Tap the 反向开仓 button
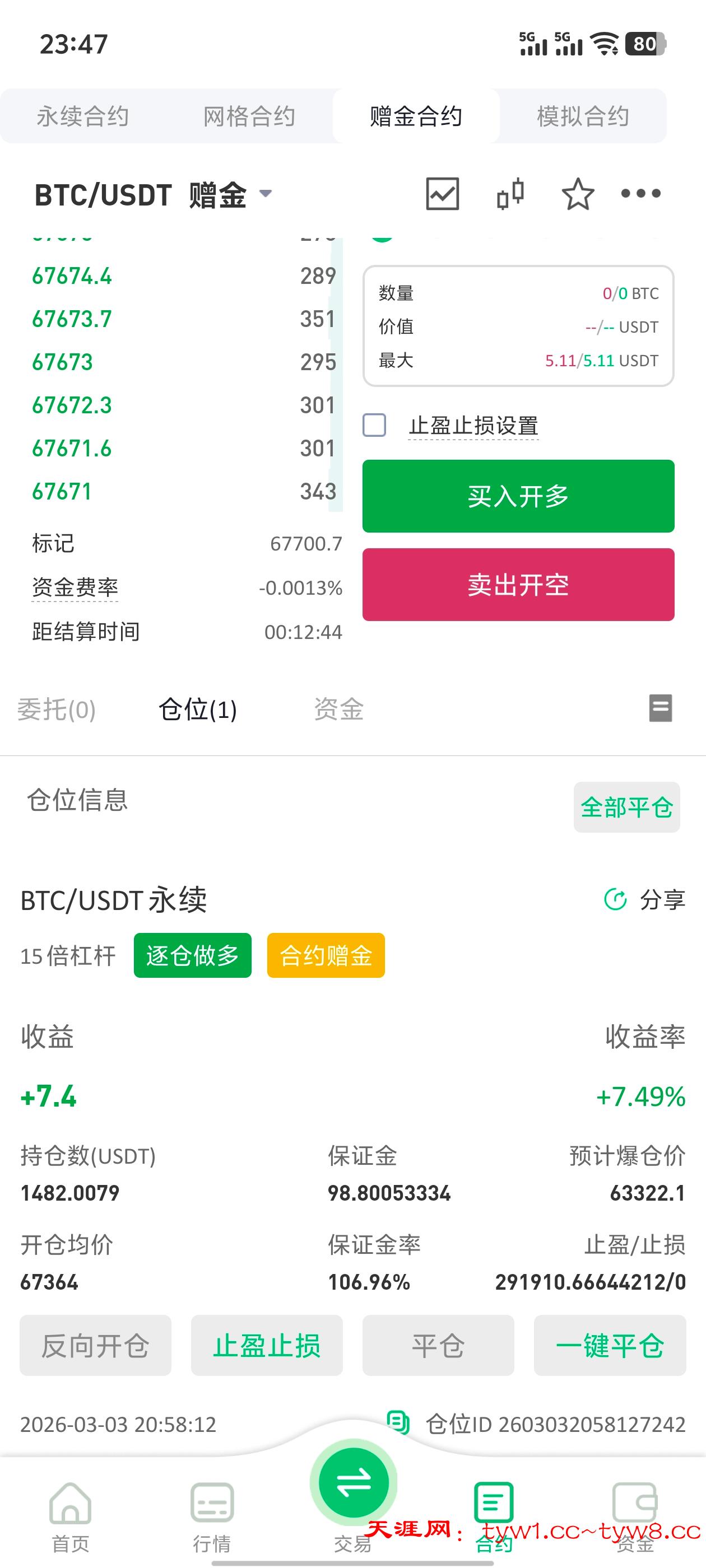 click(x=96, y=1346)
